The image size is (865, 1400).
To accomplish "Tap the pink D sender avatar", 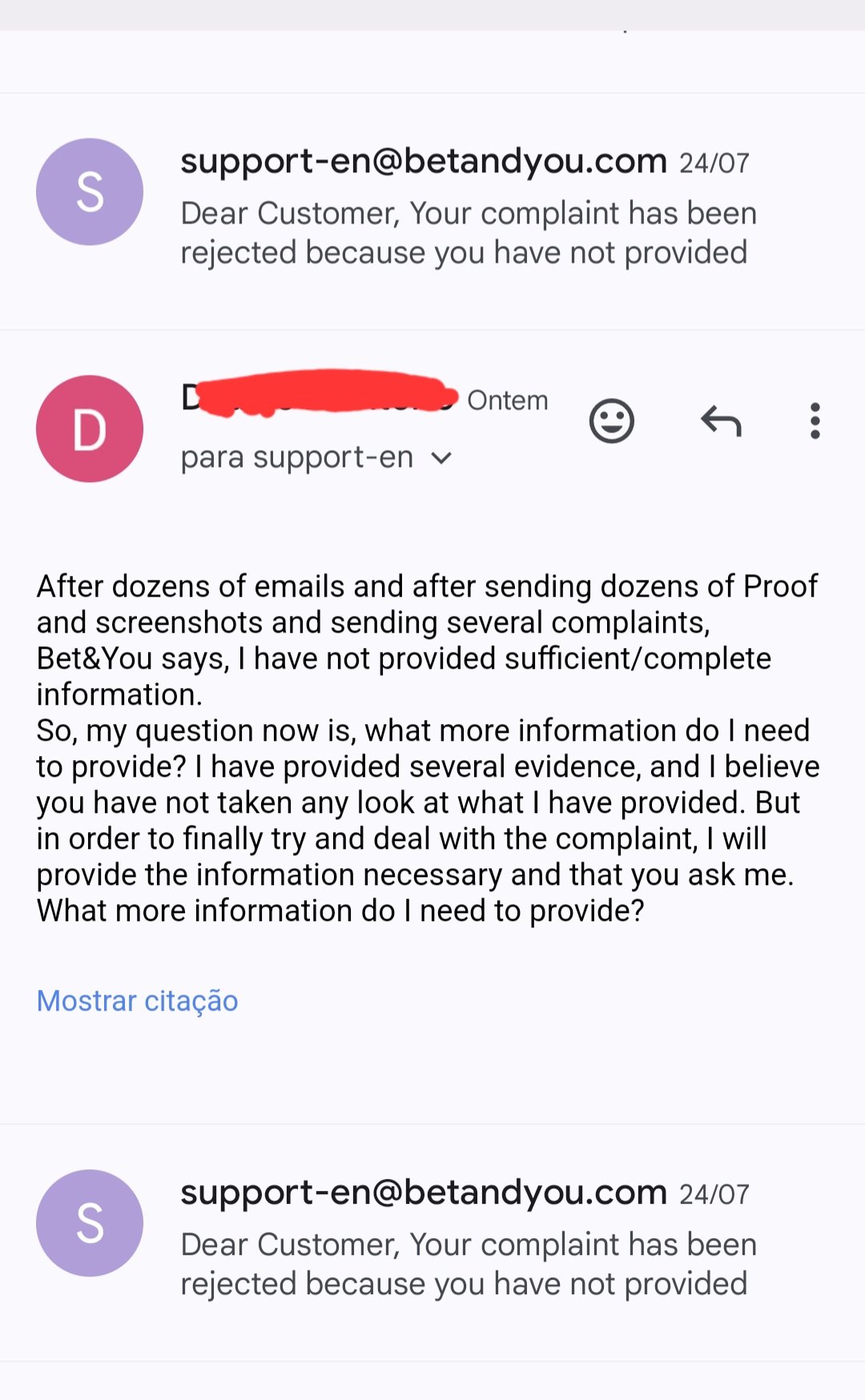I will point(90,428).
